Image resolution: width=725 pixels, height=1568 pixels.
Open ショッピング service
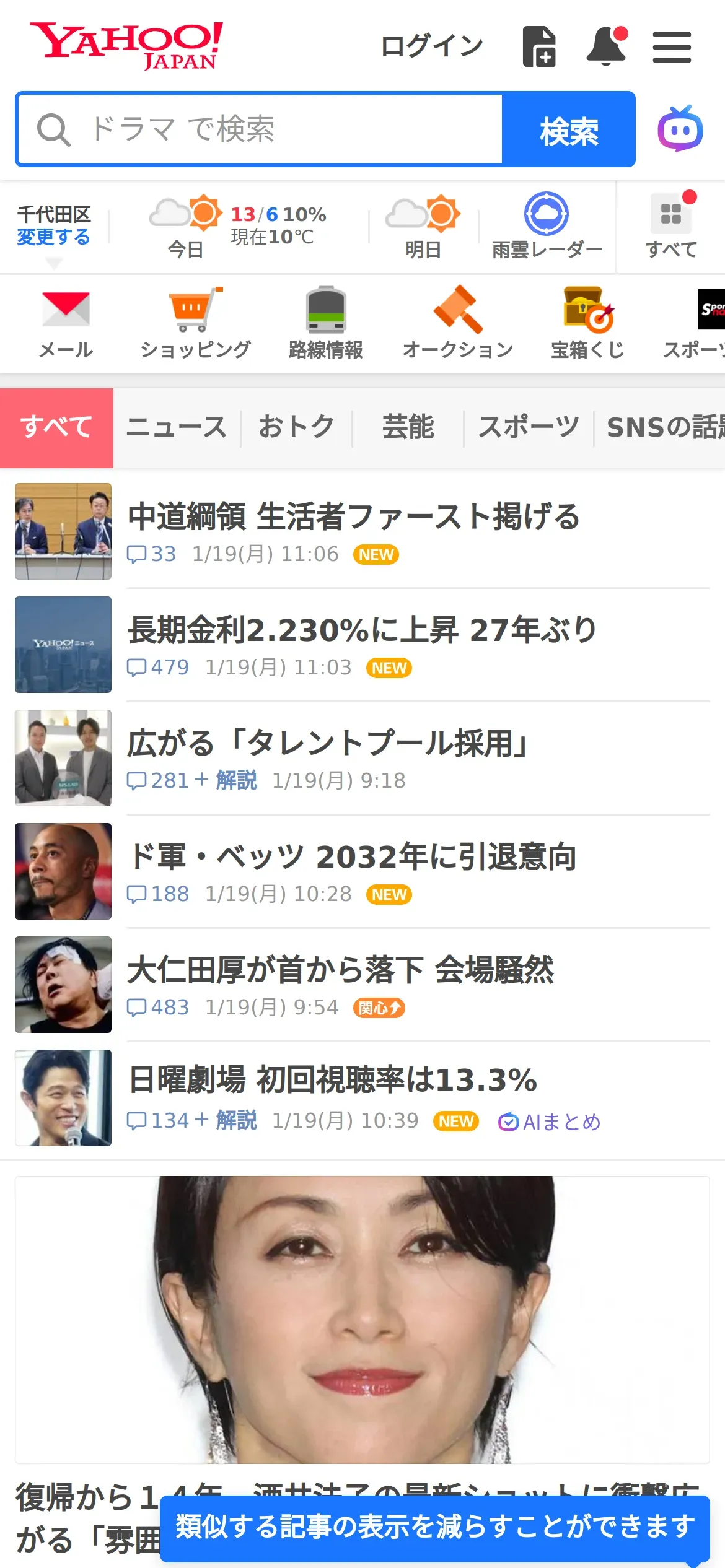click(x=196, y=323)
